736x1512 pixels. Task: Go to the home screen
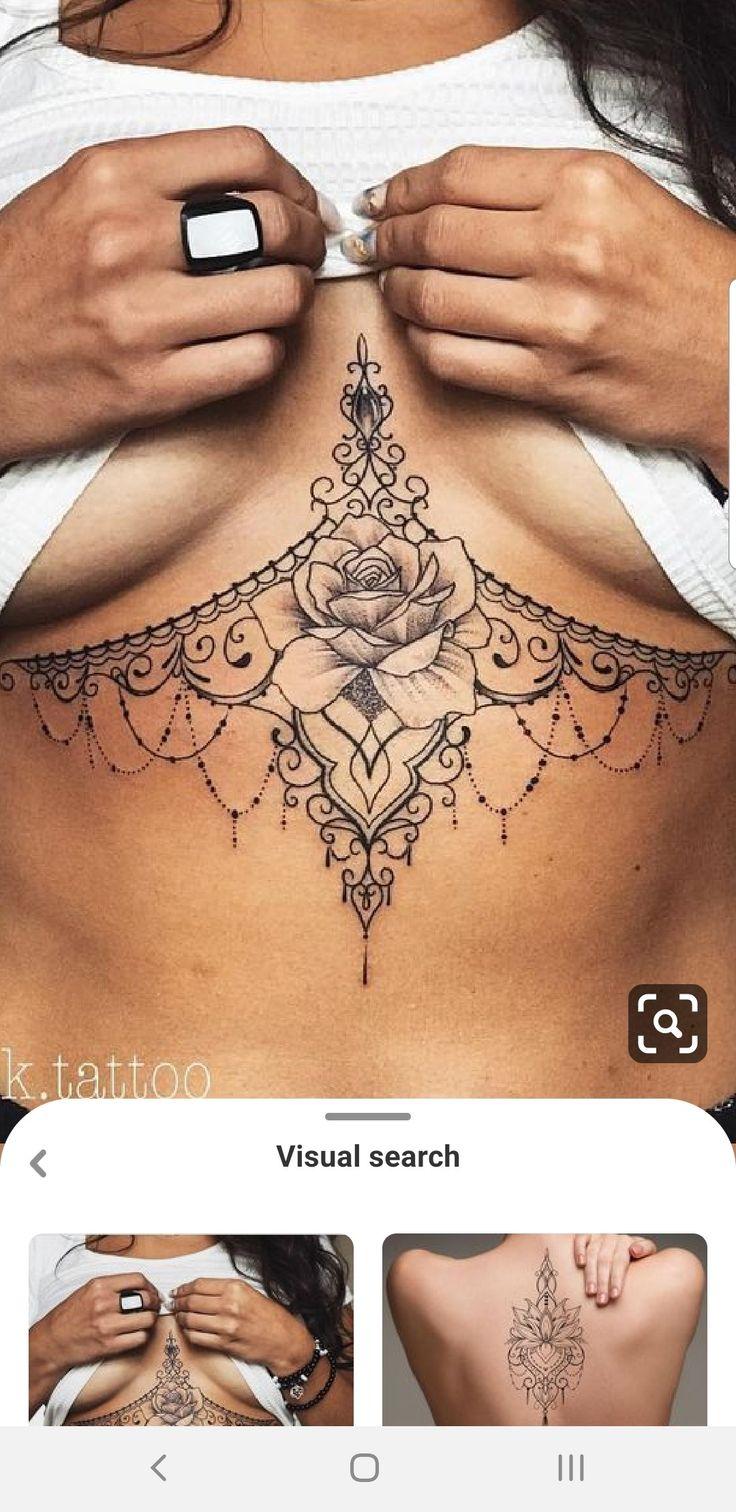[x=365, y=1467]
